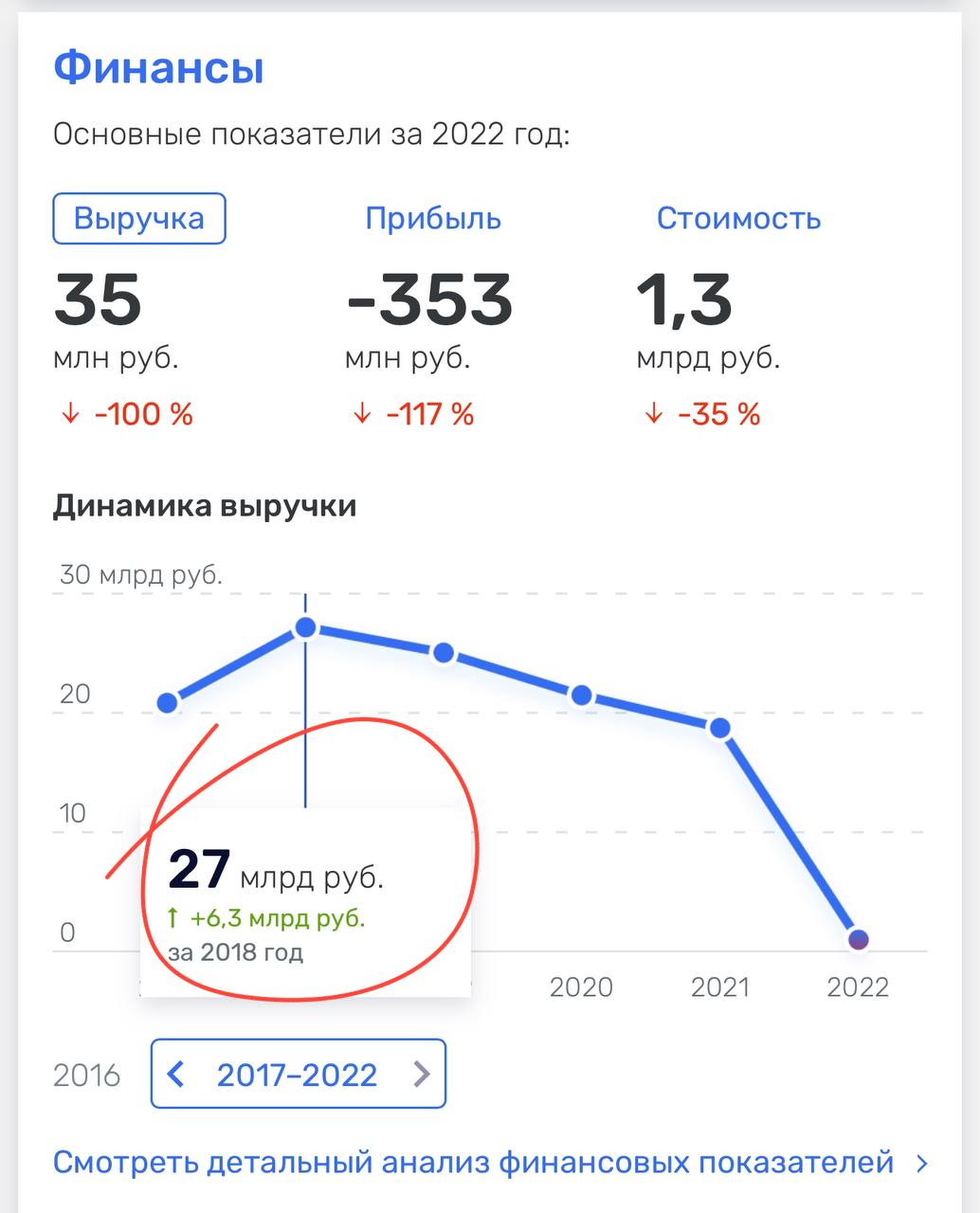This screenshot has height=1213, width=980.
Task: Tap the 2020 data point on chart
Action: (x=581, y=696)
